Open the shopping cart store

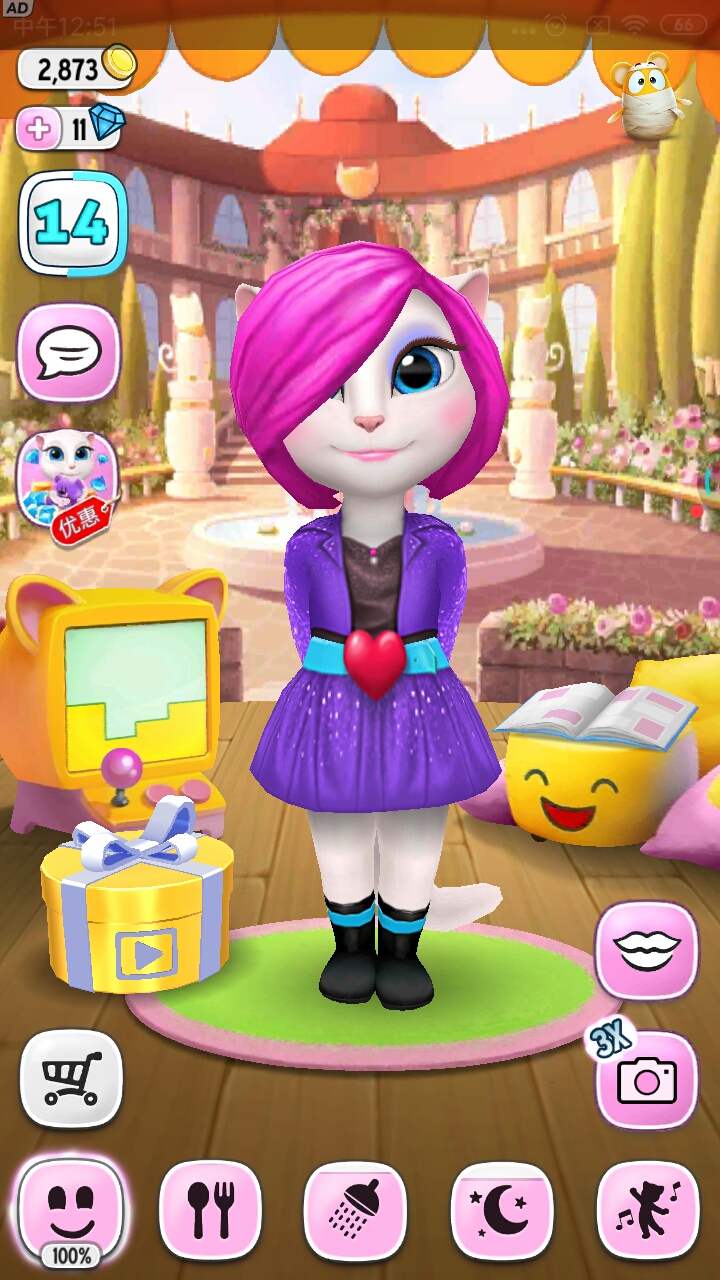coord(71,1079)
